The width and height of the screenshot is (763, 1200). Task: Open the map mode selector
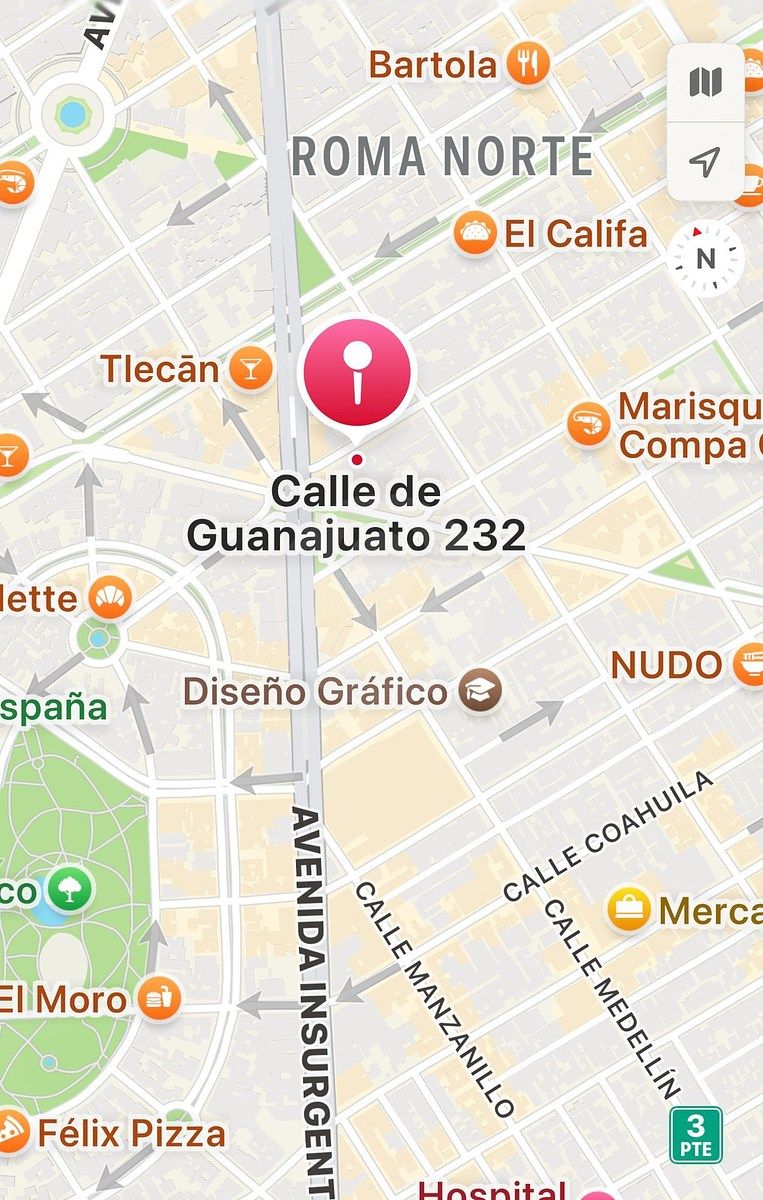point(706,82)
